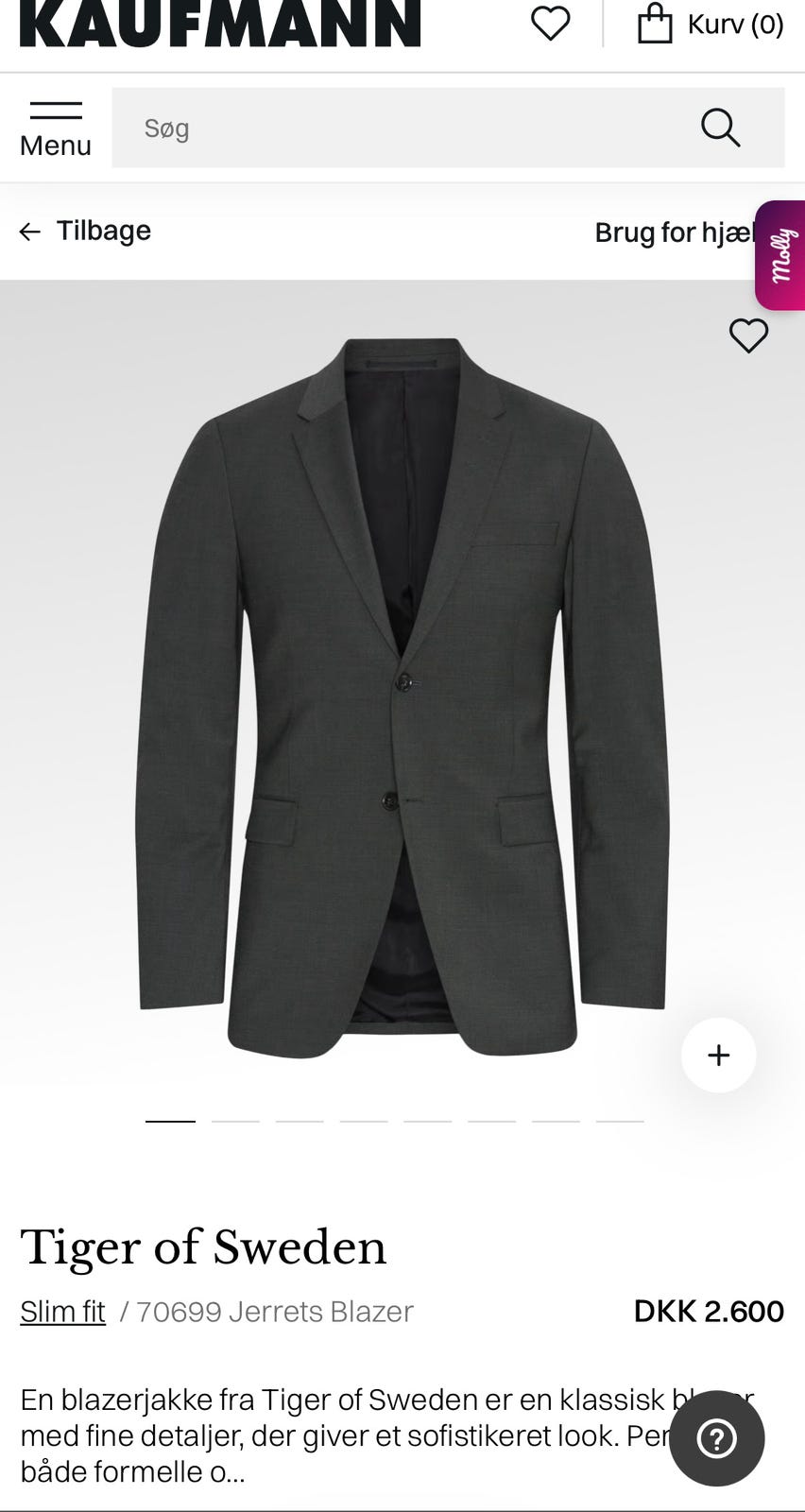Open the Kurv shopping cart
Viewport: 805px width, 1512px height.
tap(711, 24)
